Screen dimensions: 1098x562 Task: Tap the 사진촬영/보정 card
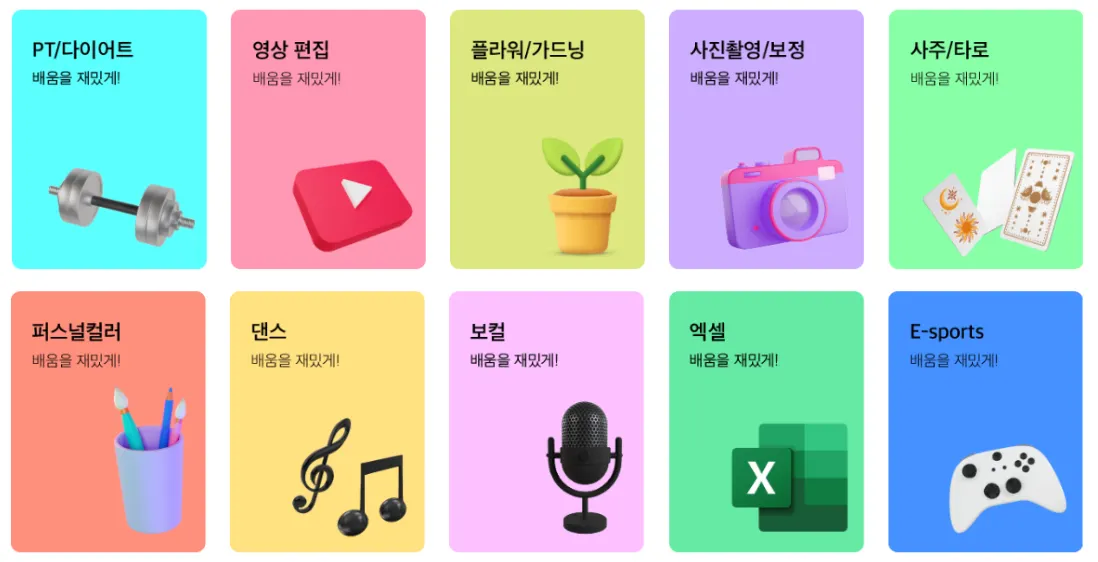(x=766, y=140)
